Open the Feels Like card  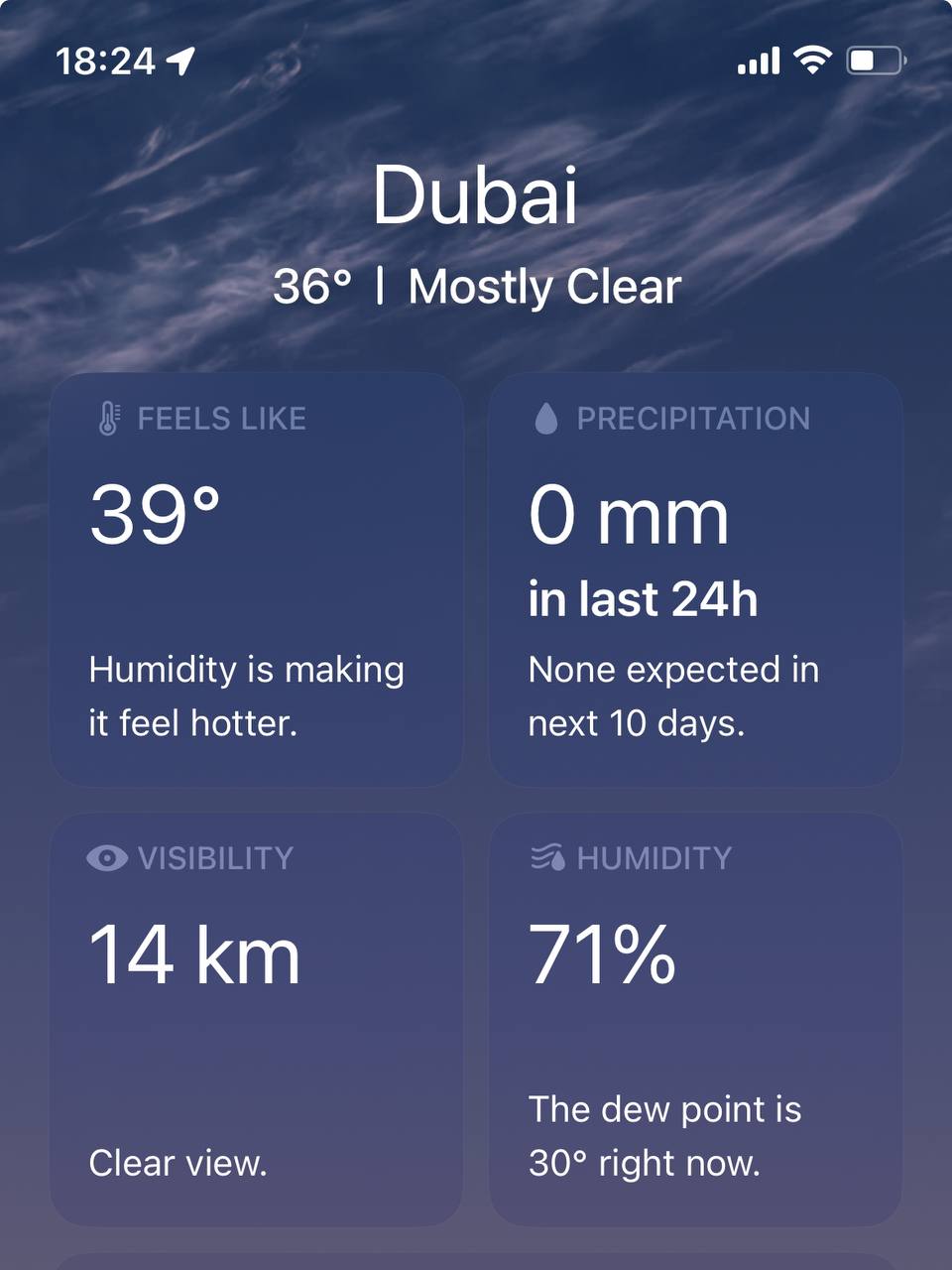point(256,579)
